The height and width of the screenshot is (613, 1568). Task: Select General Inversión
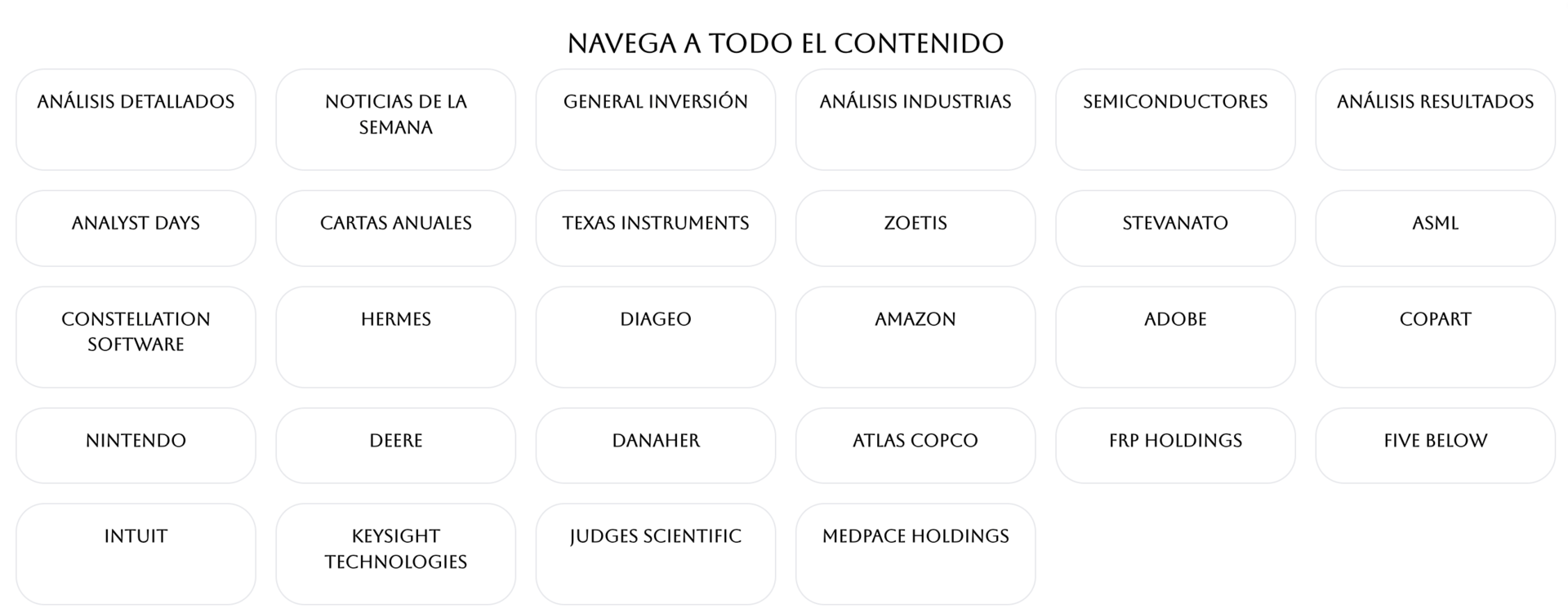coord(655,119)
